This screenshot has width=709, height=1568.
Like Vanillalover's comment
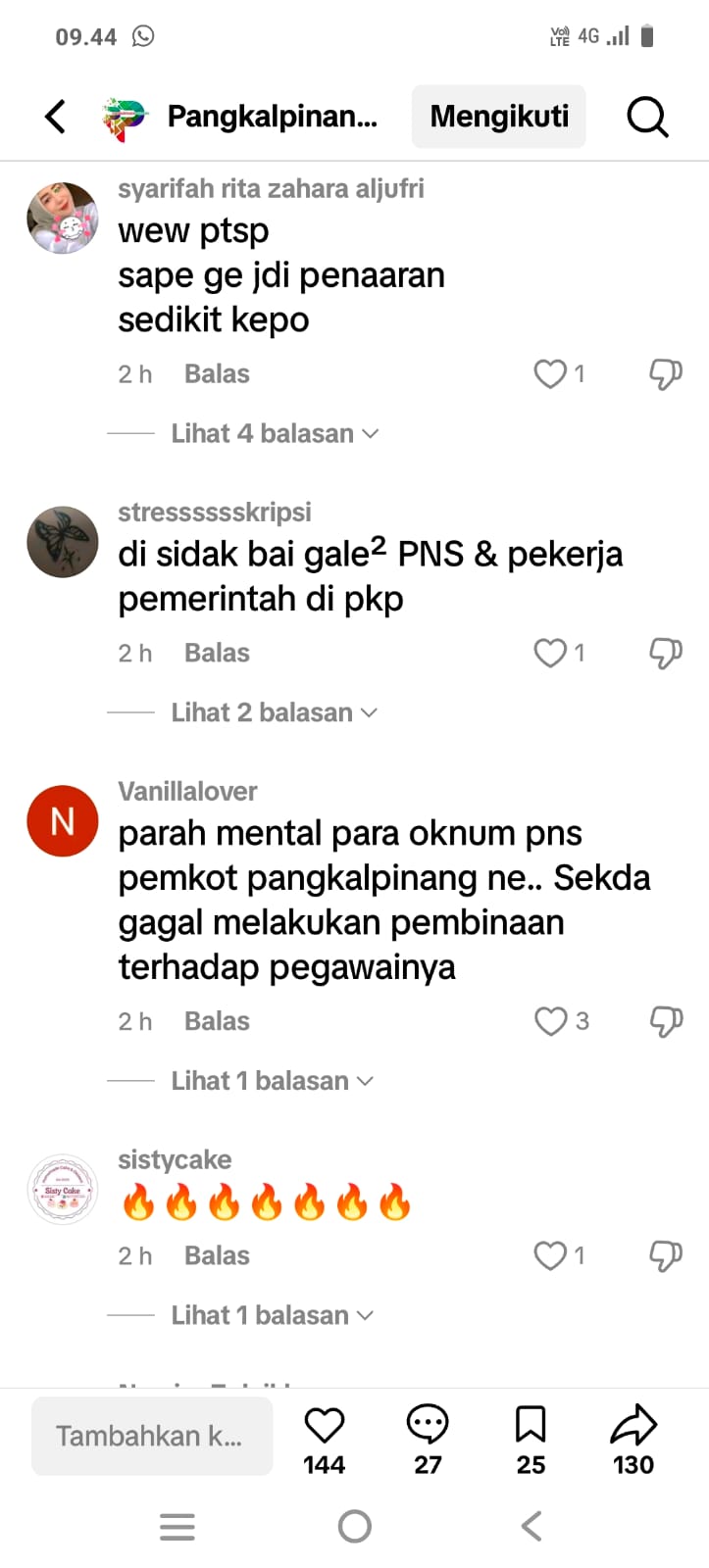coord(551,1021)
